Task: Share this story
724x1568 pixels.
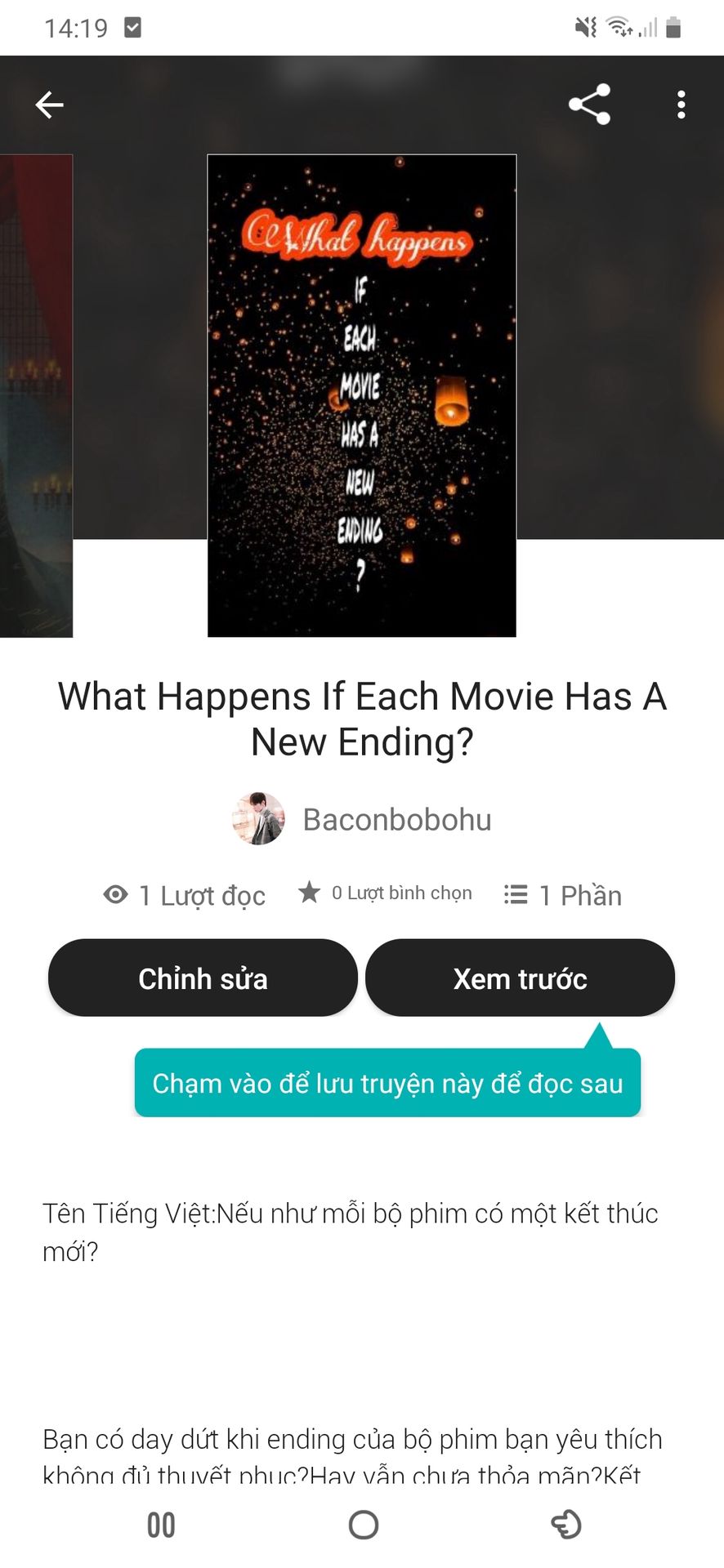Action: [x=589, y=105]
